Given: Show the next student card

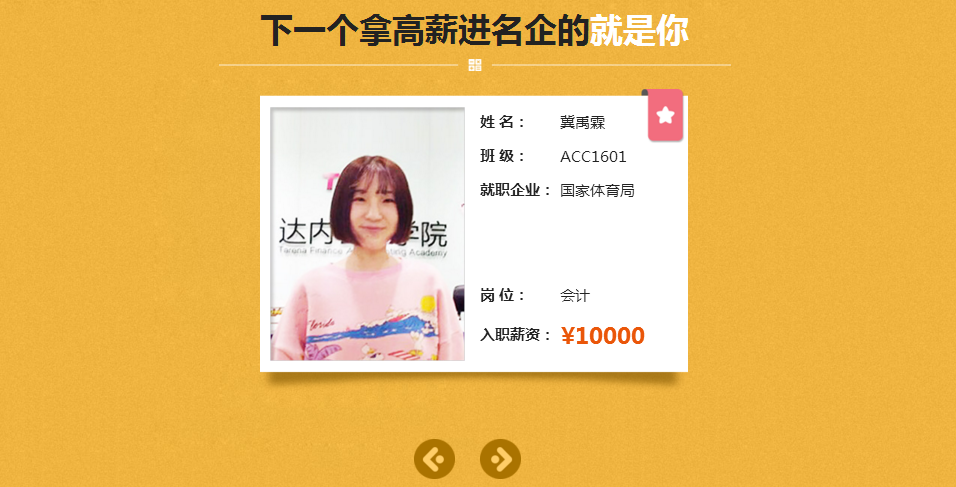Looking at the screenshot, I should [x=500, y=459].
